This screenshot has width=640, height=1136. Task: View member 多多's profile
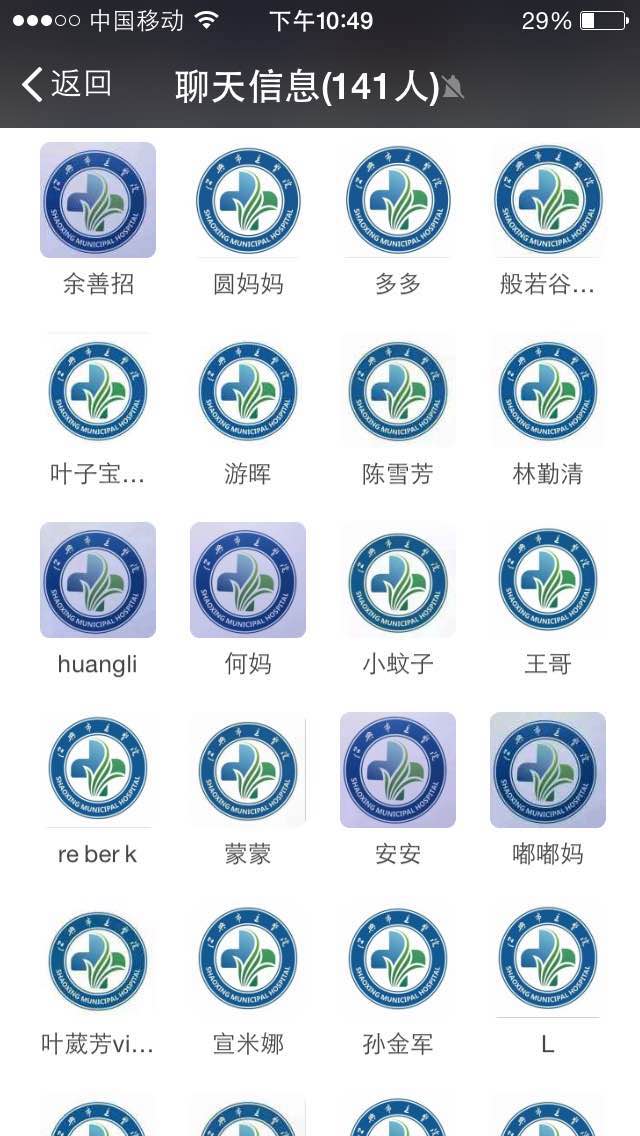[x=398, y=200]
